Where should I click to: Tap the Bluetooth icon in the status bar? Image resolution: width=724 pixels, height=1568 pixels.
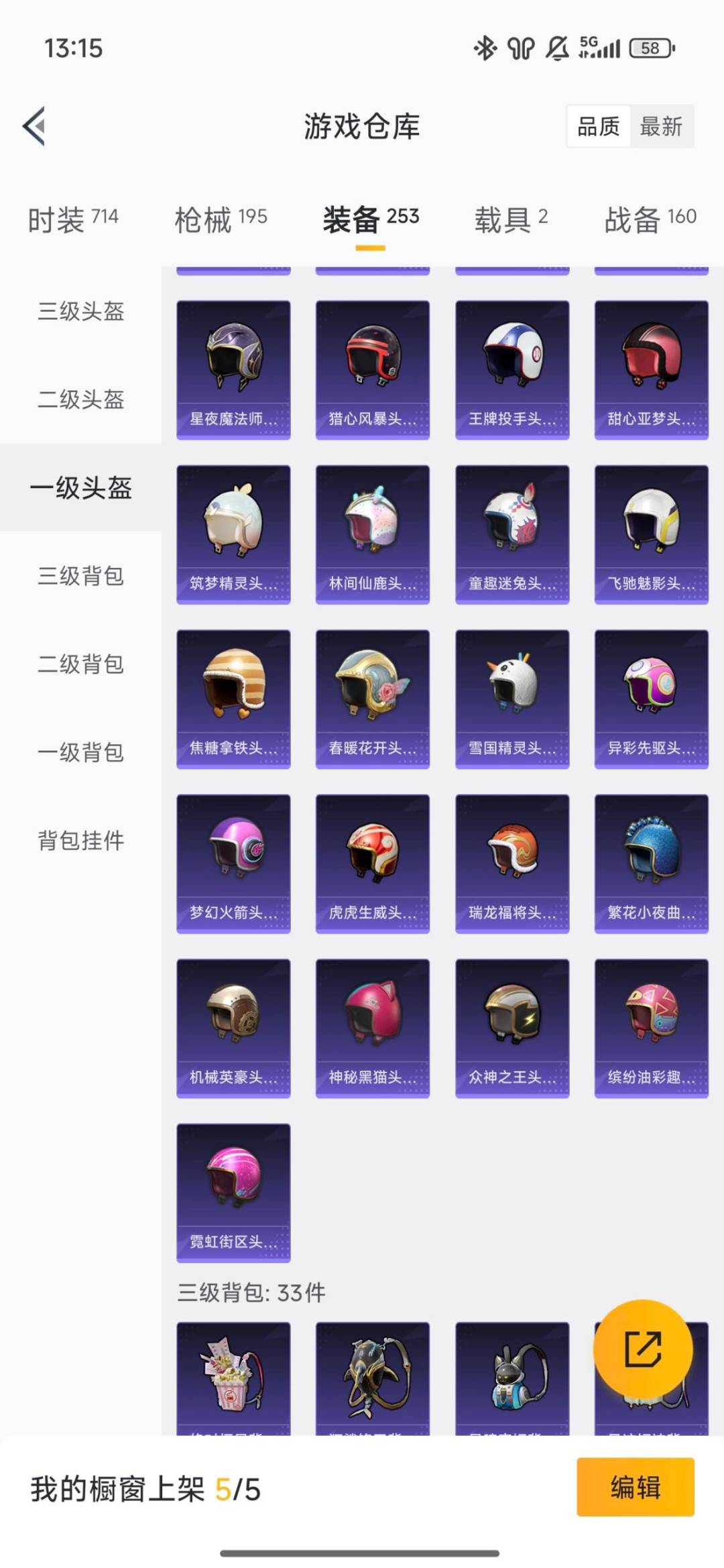[484, 48]
